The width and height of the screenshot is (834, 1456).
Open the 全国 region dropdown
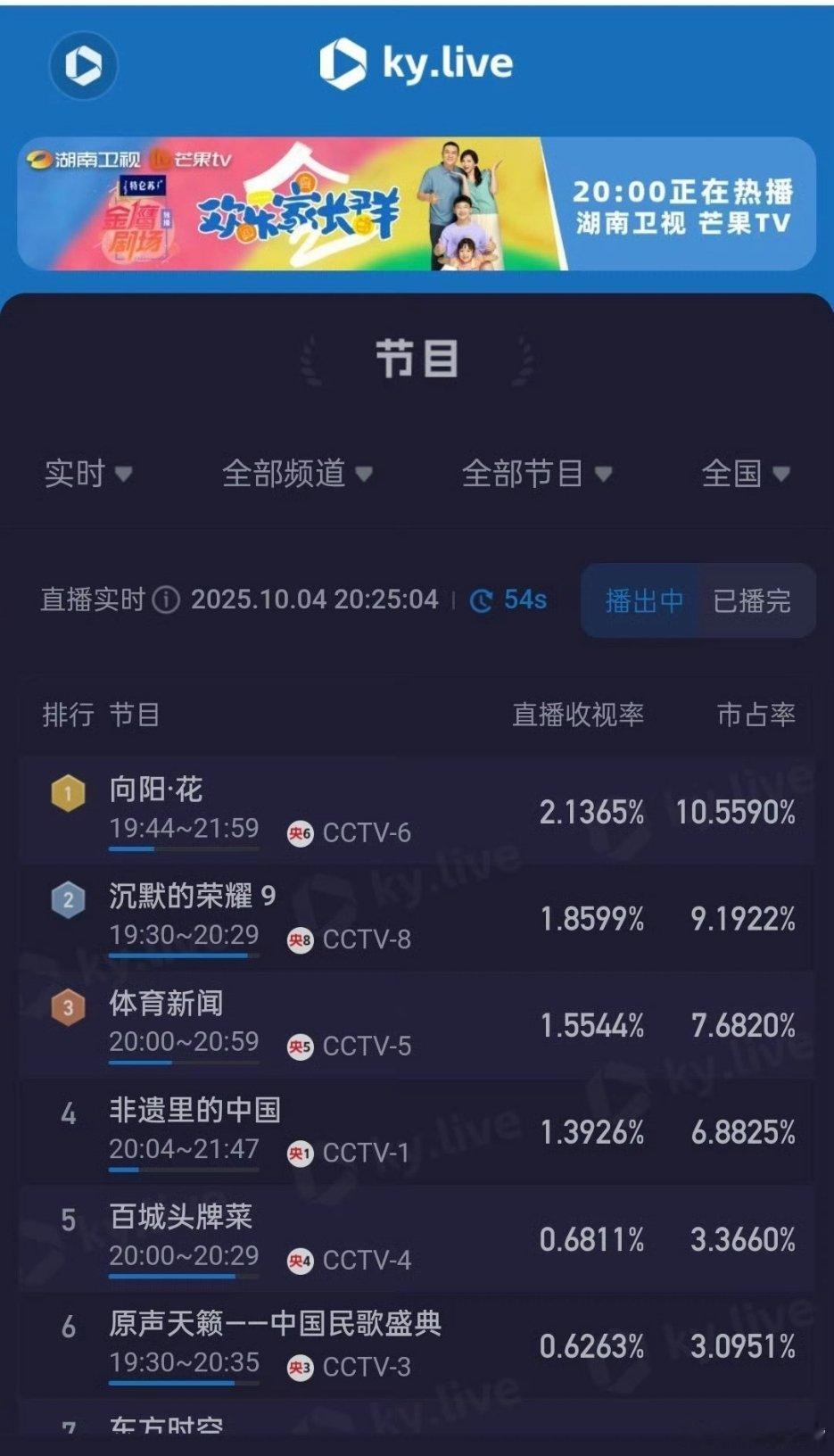745,473
